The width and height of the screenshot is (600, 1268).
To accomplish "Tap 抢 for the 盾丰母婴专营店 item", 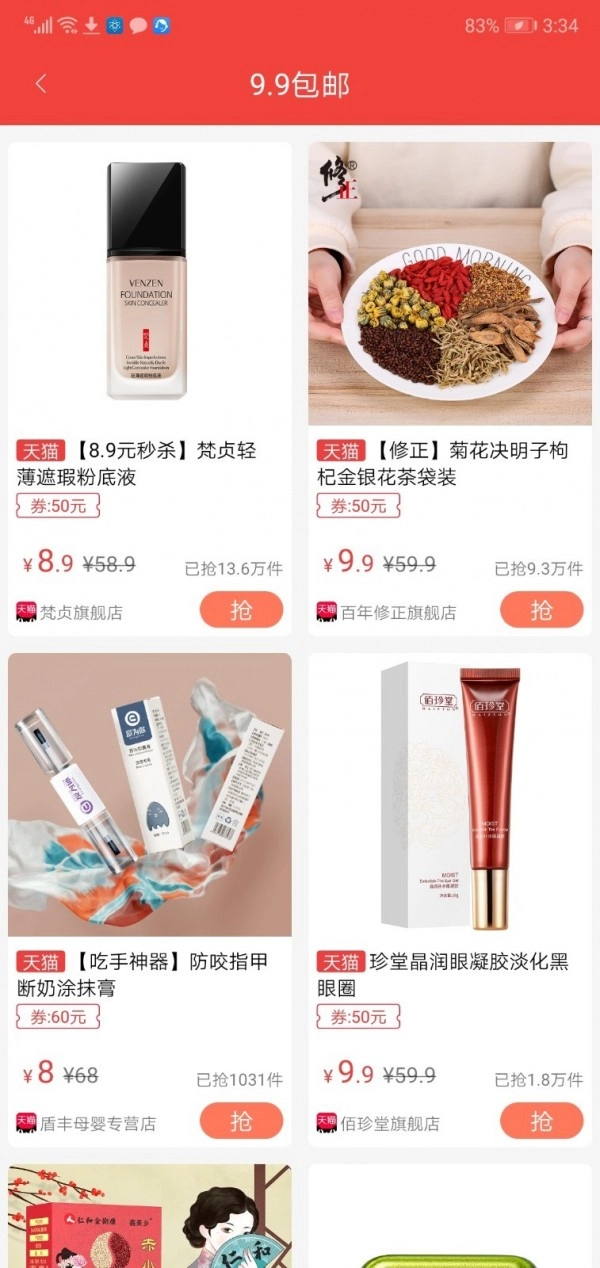I will point(241,1121).
